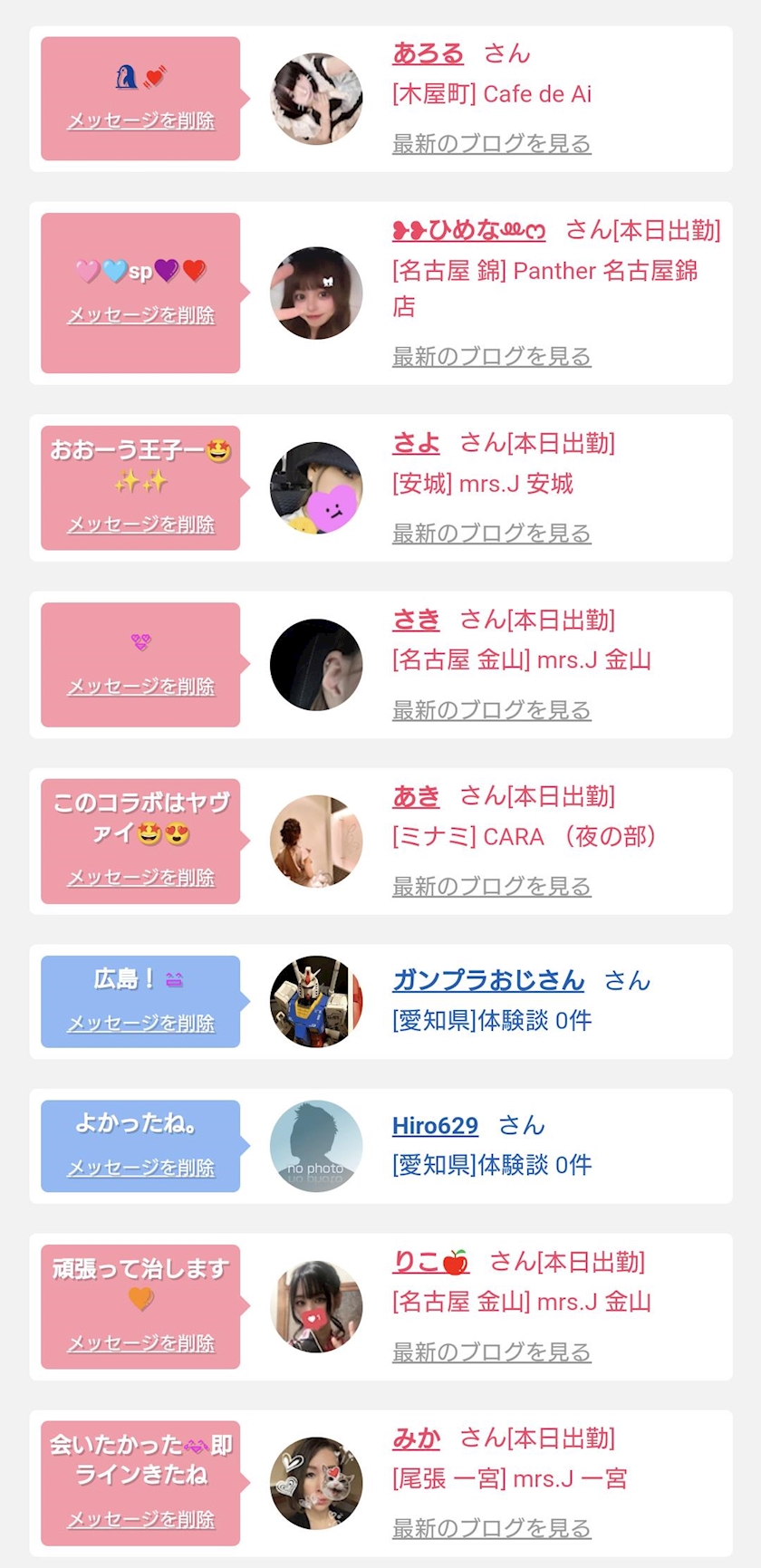Image resolution: width=761 pixels, height=1568 pixels.
Task: View りこ's latest blog
Action: pyautogui.click(x=491, y=1352)
